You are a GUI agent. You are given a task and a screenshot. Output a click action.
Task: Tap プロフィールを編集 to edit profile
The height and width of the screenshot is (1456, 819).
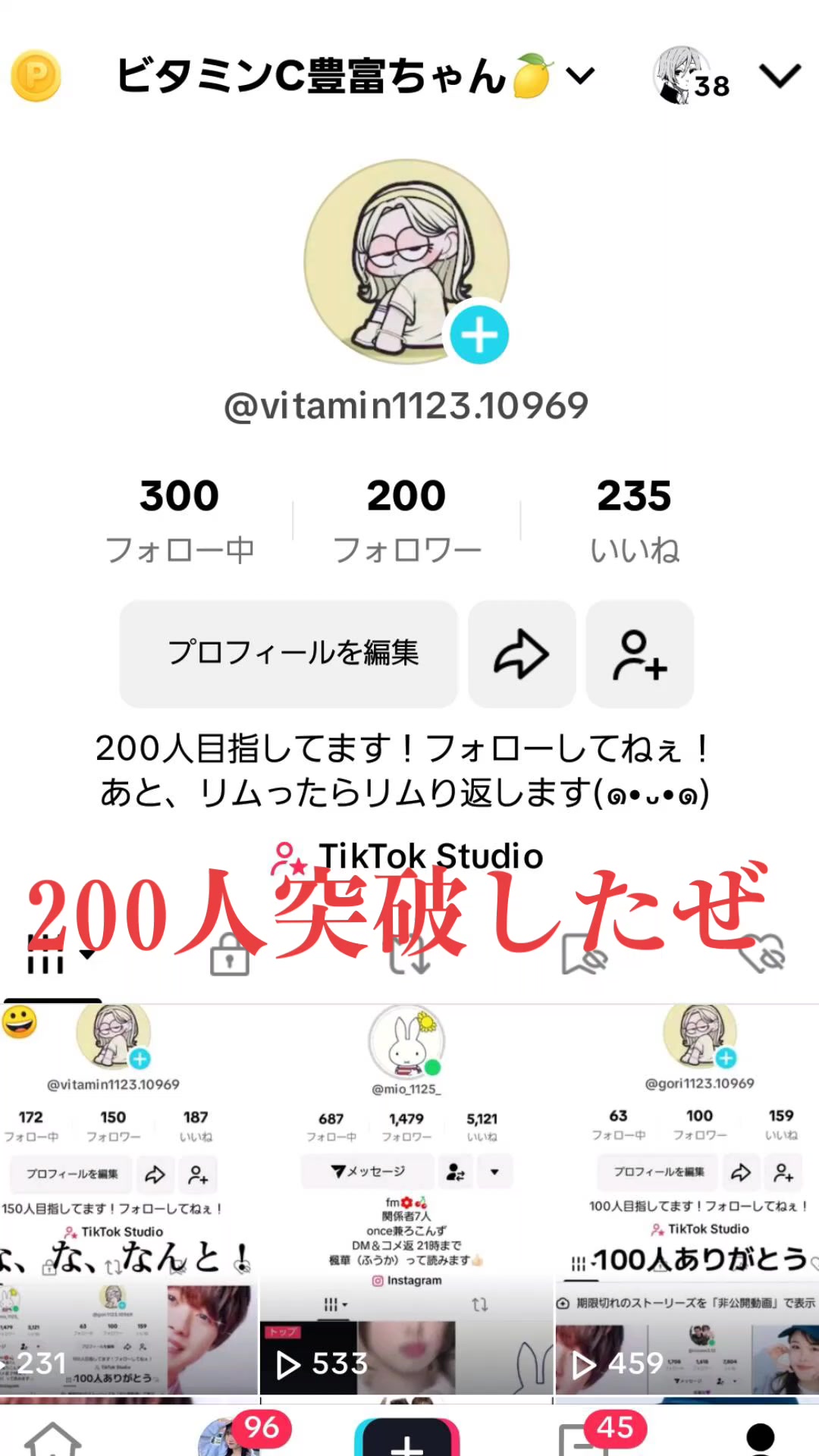289,654
